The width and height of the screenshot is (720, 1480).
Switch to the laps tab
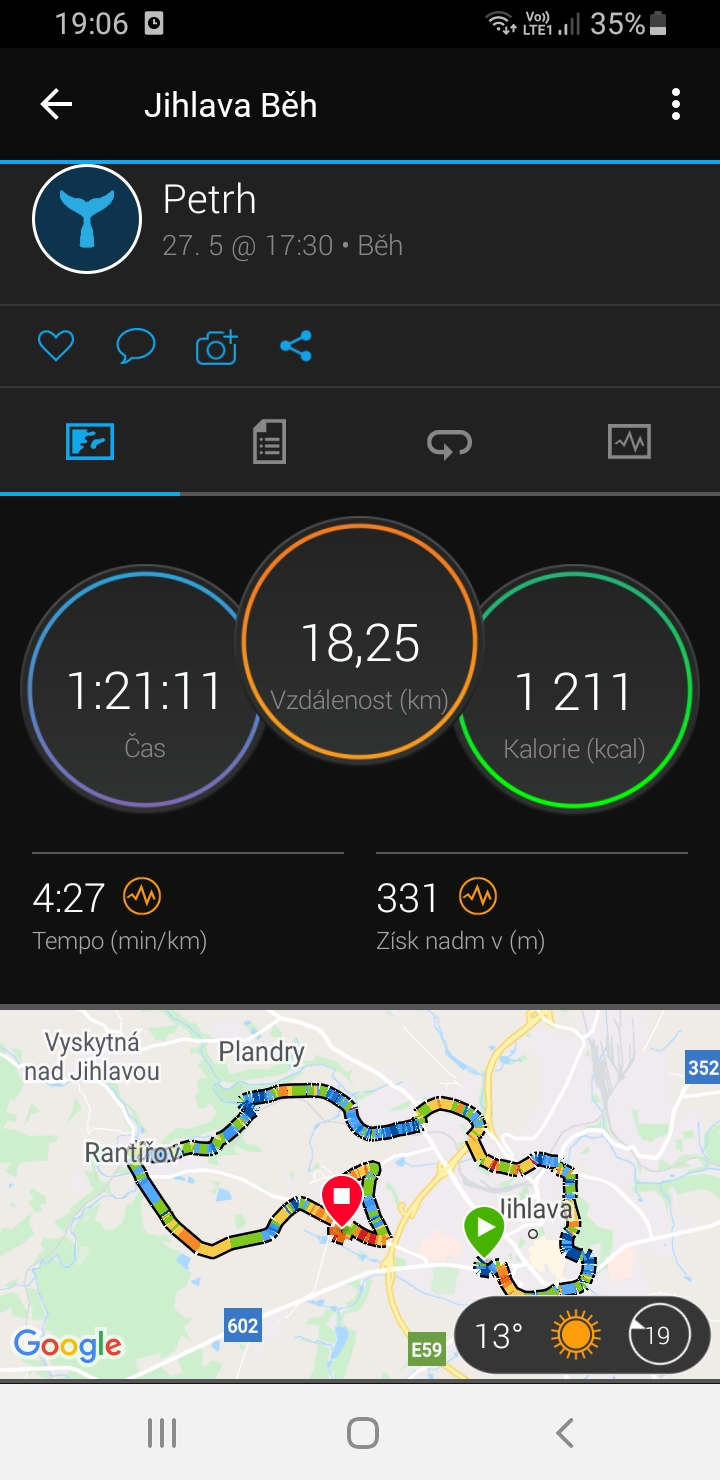450,441
